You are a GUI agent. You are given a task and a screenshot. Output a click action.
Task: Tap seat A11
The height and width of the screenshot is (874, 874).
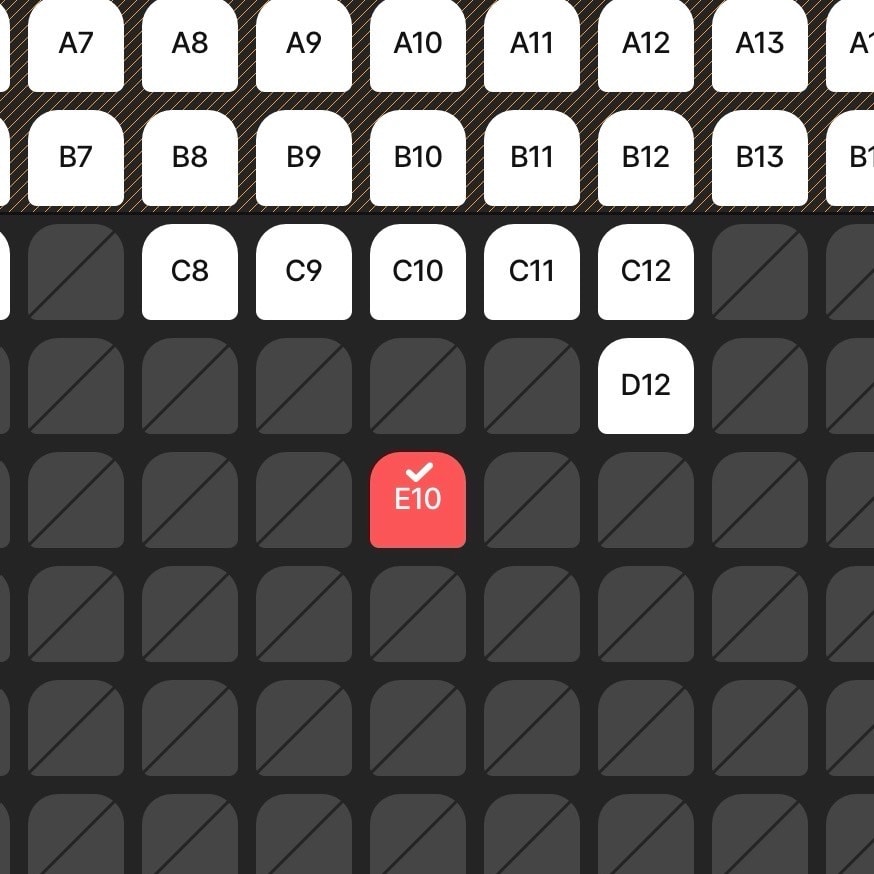point(532,44)
